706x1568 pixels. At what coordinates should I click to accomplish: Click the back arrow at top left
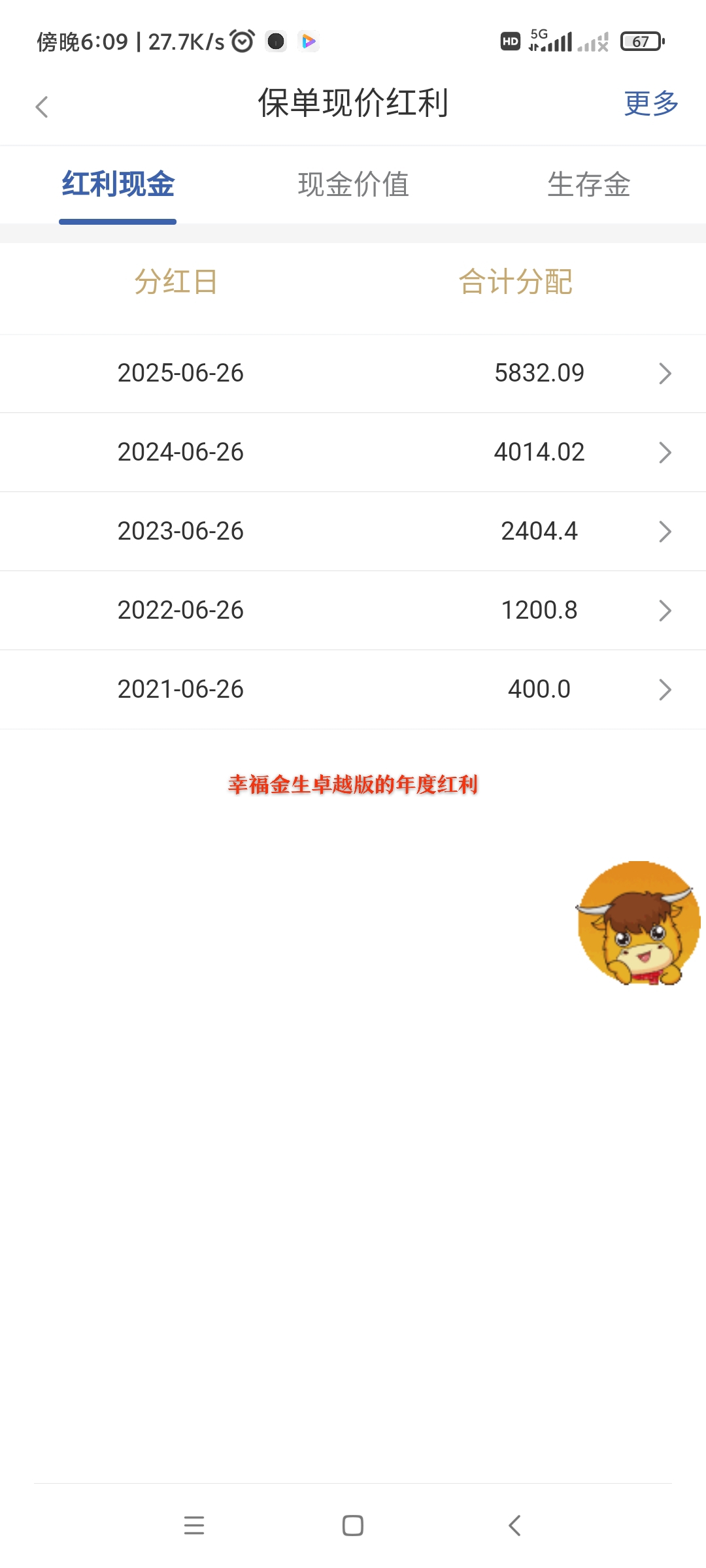click(42, 105)
